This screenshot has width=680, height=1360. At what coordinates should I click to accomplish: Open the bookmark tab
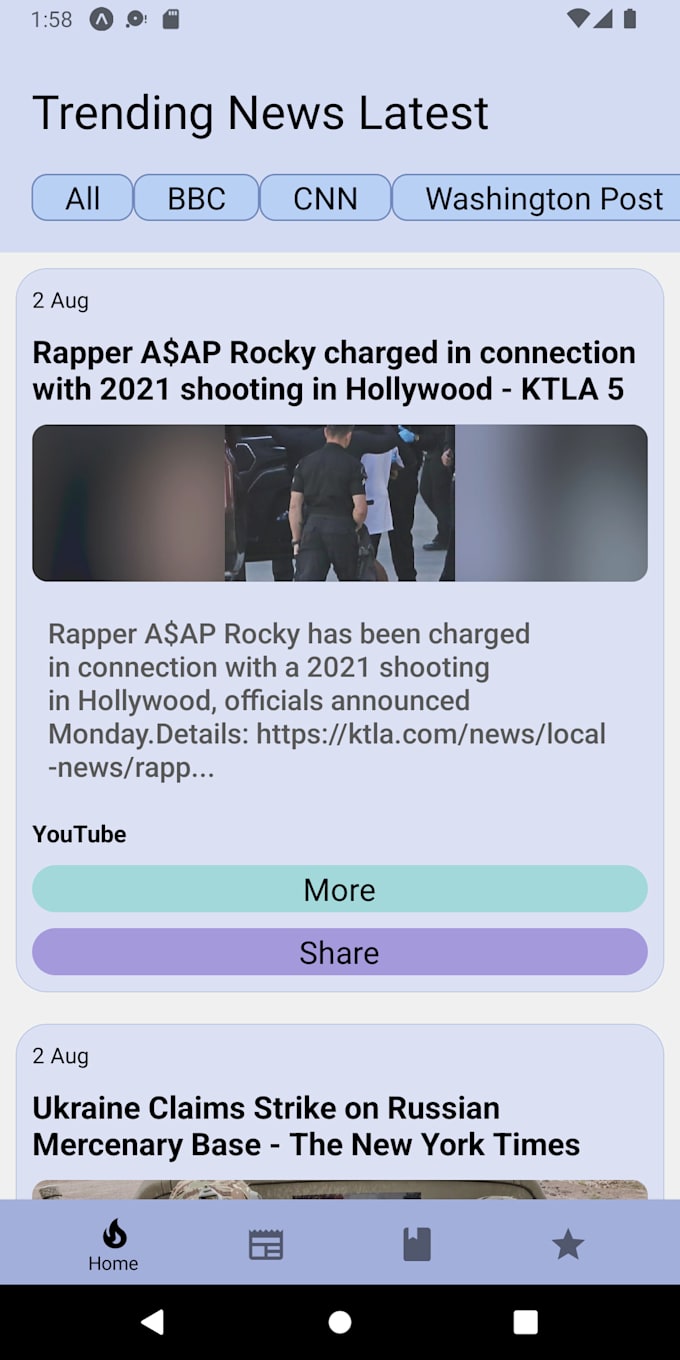click(x=416, y=1245)
